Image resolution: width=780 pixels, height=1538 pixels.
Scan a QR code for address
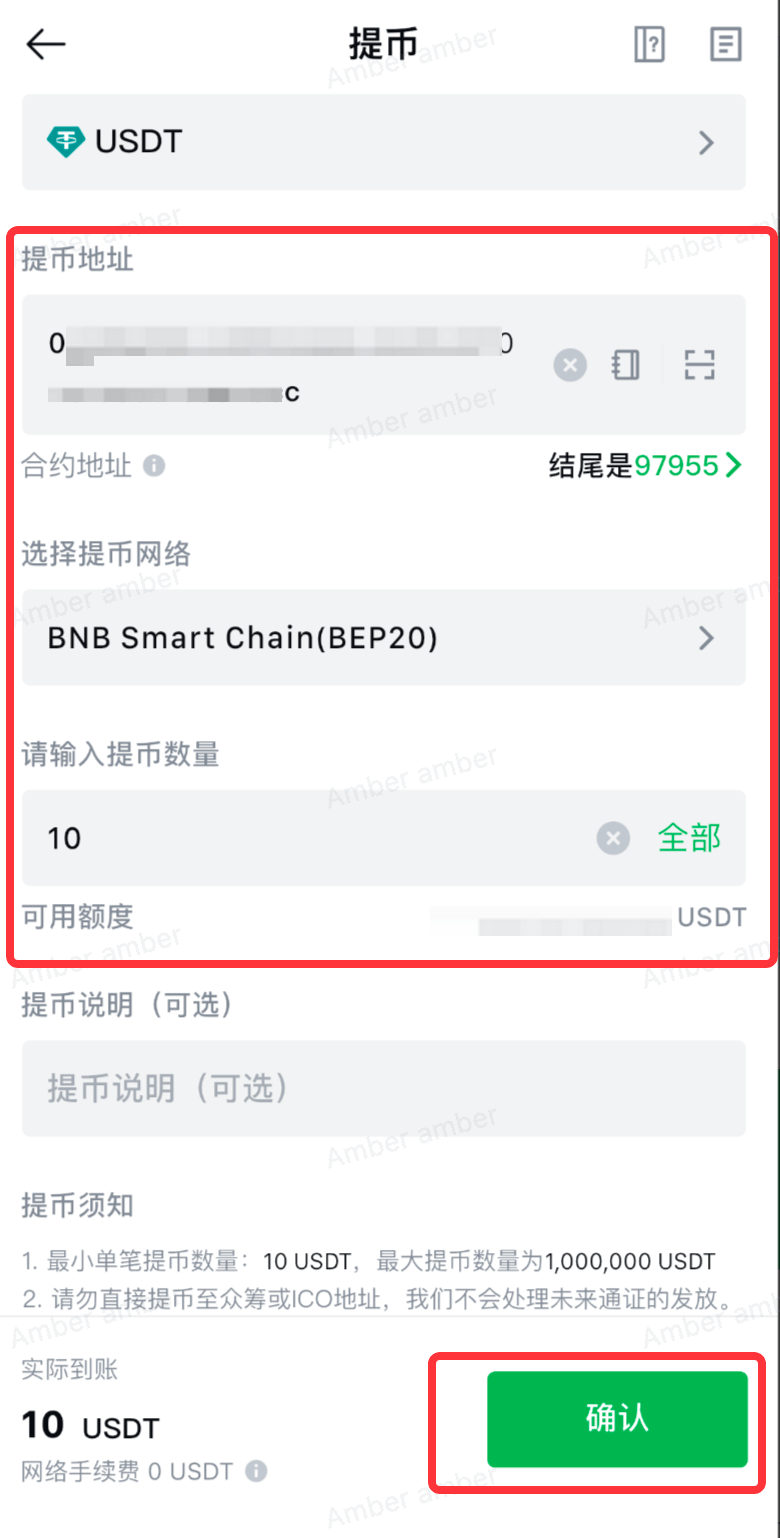tap(700, 365)
